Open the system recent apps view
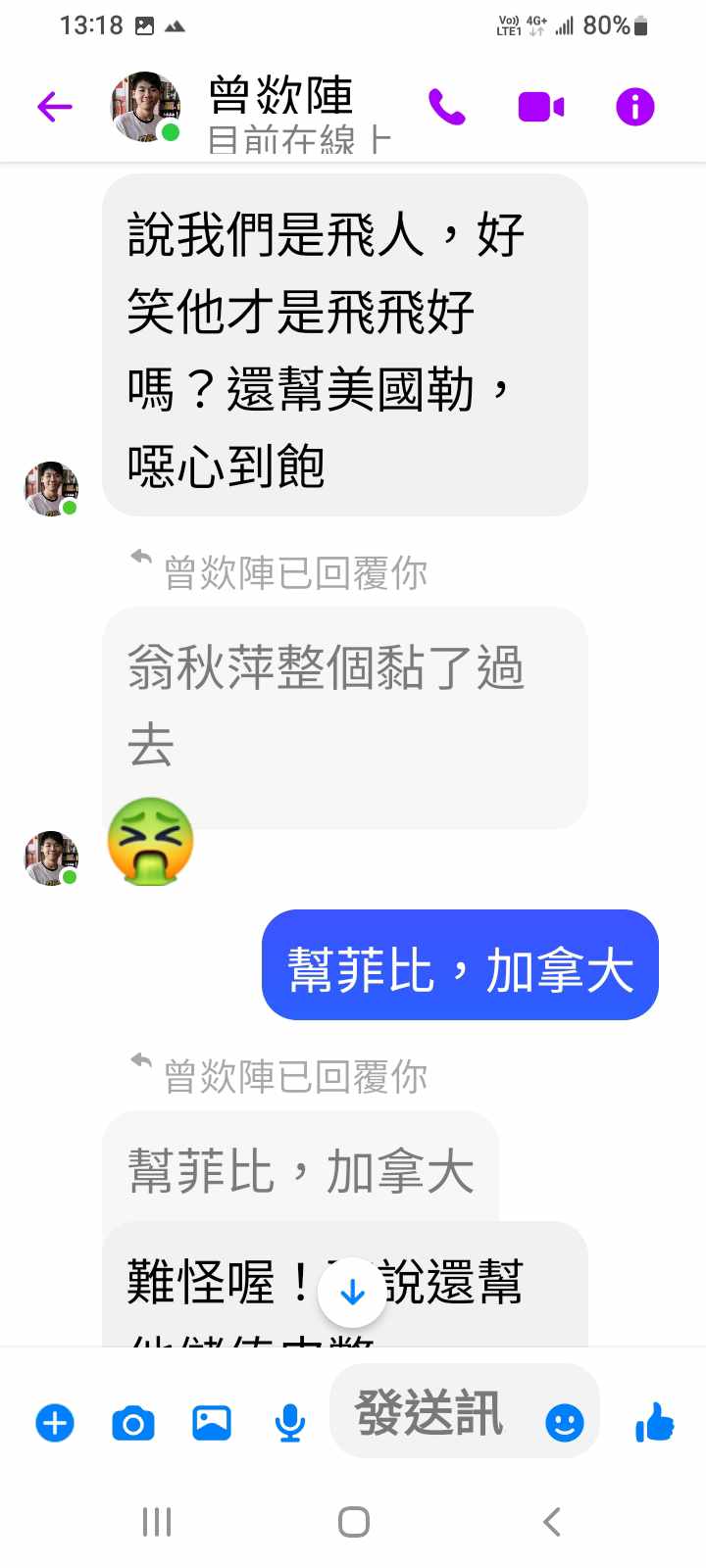 [157, 1522]
